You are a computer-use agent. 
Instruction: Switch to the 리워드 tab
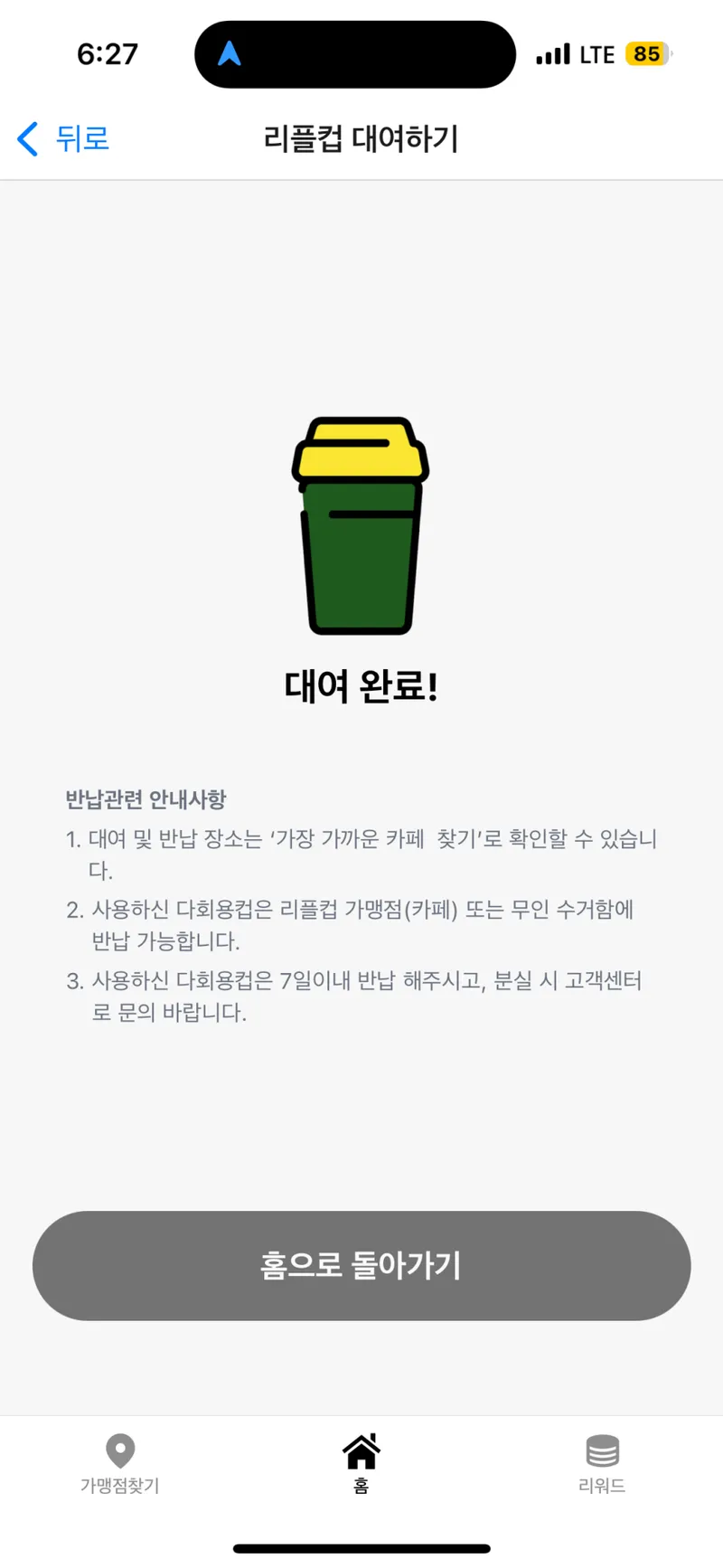[x=602, y=1464]
